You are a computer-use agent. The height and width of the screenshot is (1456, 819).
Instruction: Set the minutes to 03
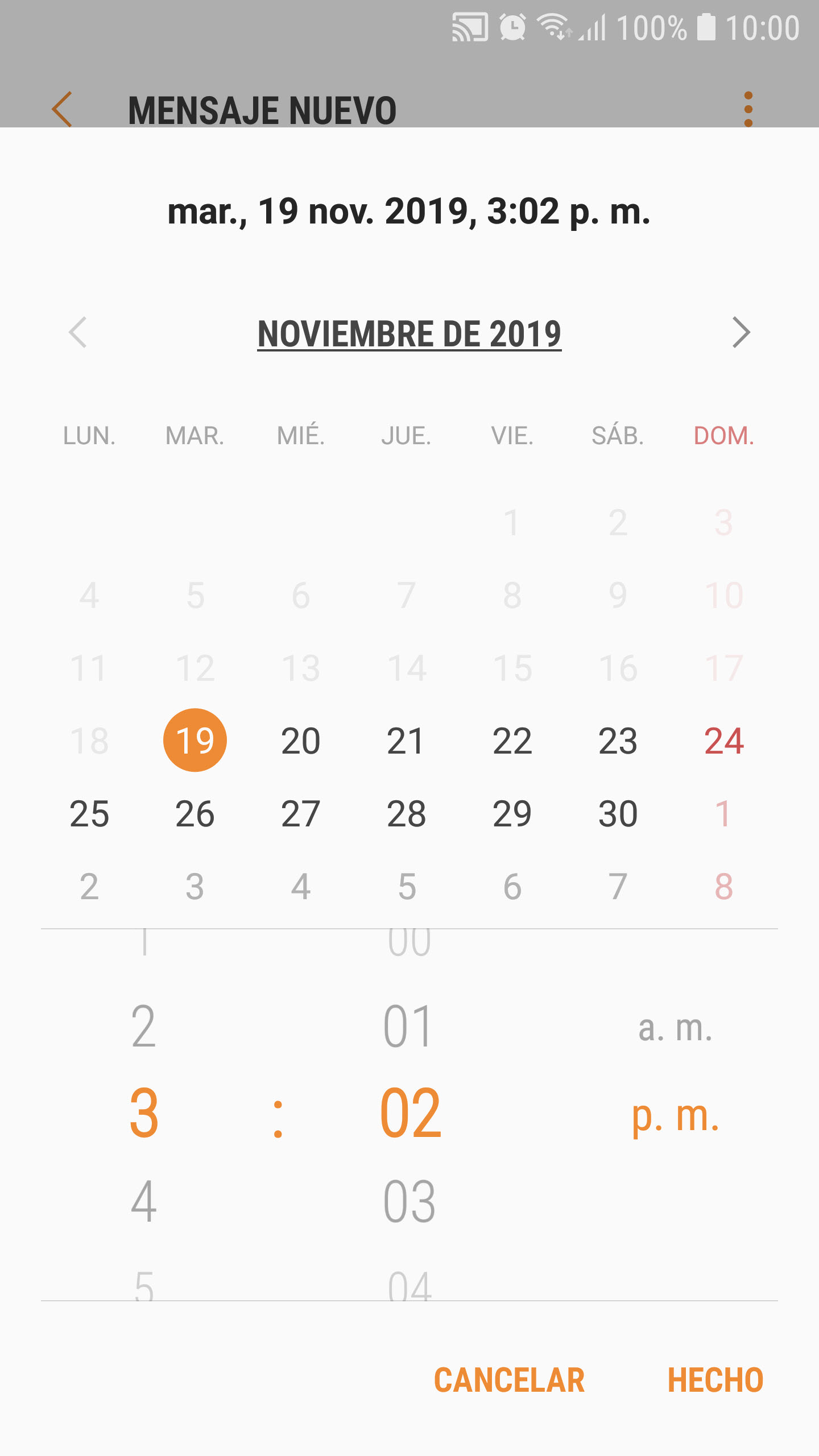click(x=409, y=1201)
